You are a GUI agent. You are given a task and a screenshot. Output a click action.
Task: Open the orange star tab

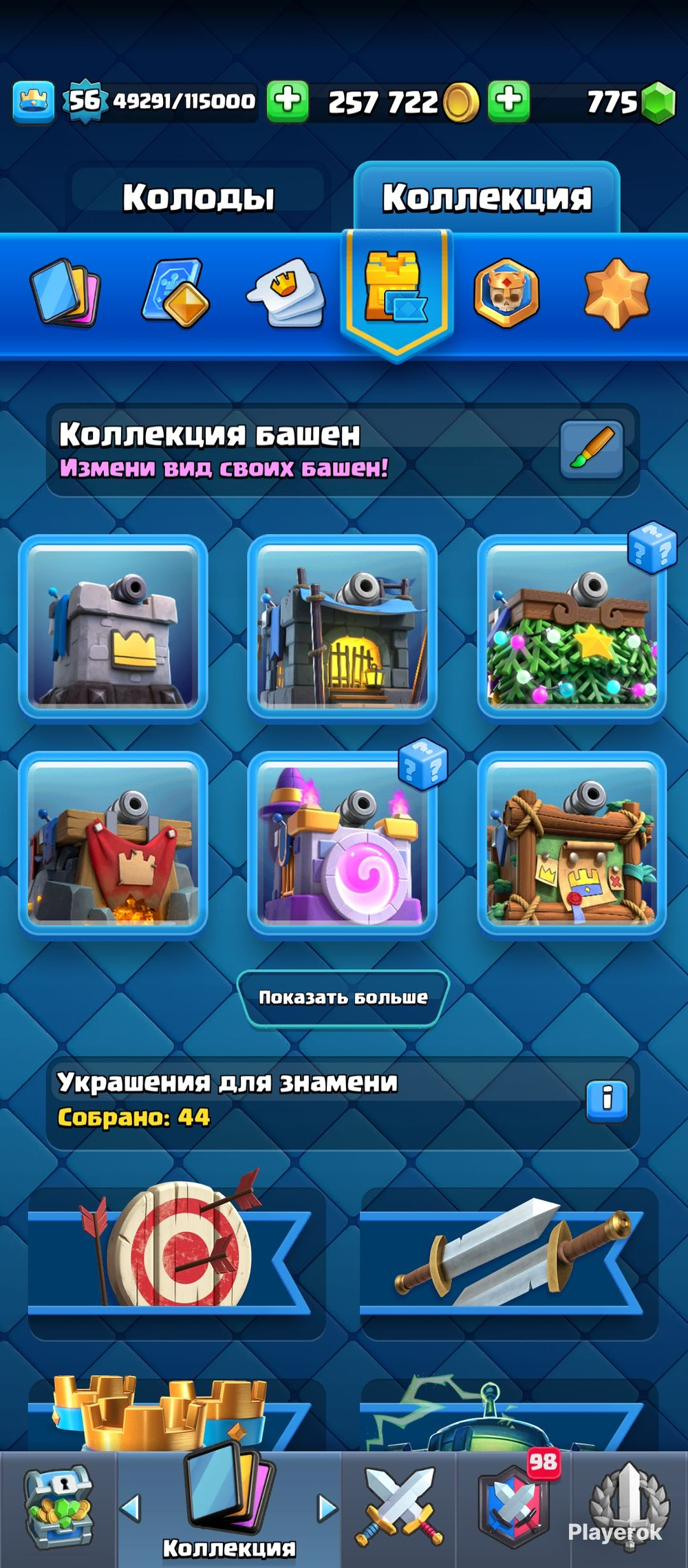616,293
